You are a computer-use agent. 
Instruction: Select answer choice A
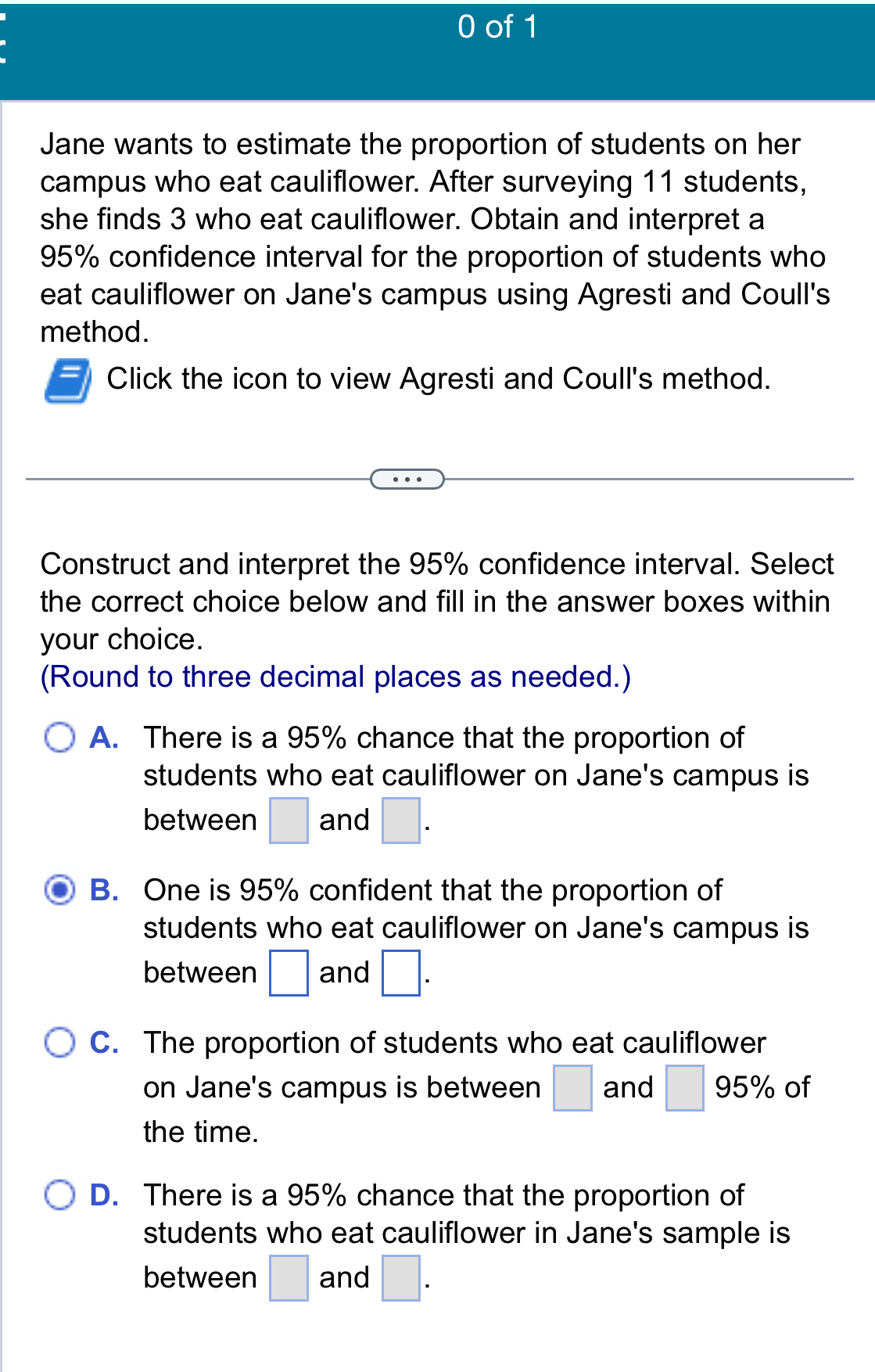point(59,735)
